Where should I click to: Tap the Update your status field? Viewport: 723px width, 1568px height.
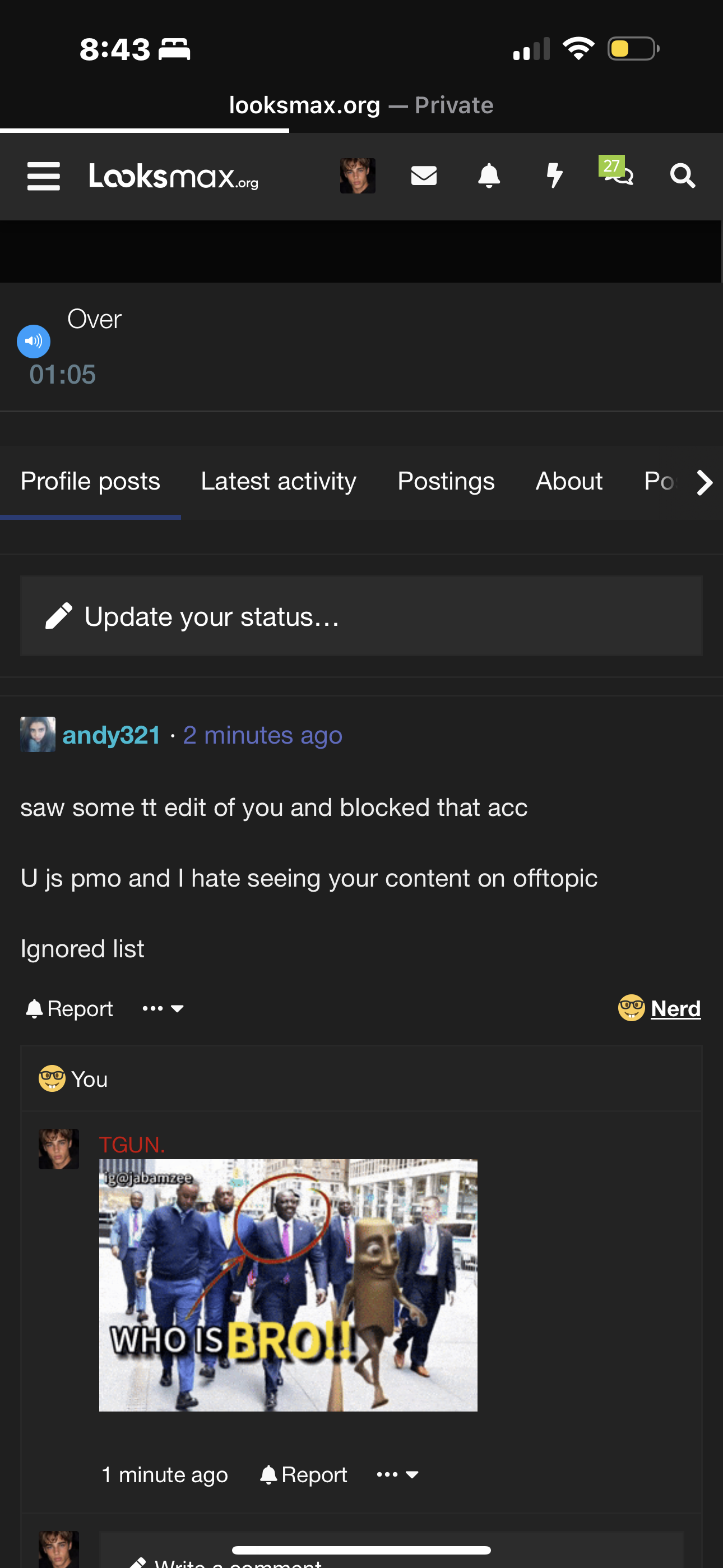click(x=361, y=616)
